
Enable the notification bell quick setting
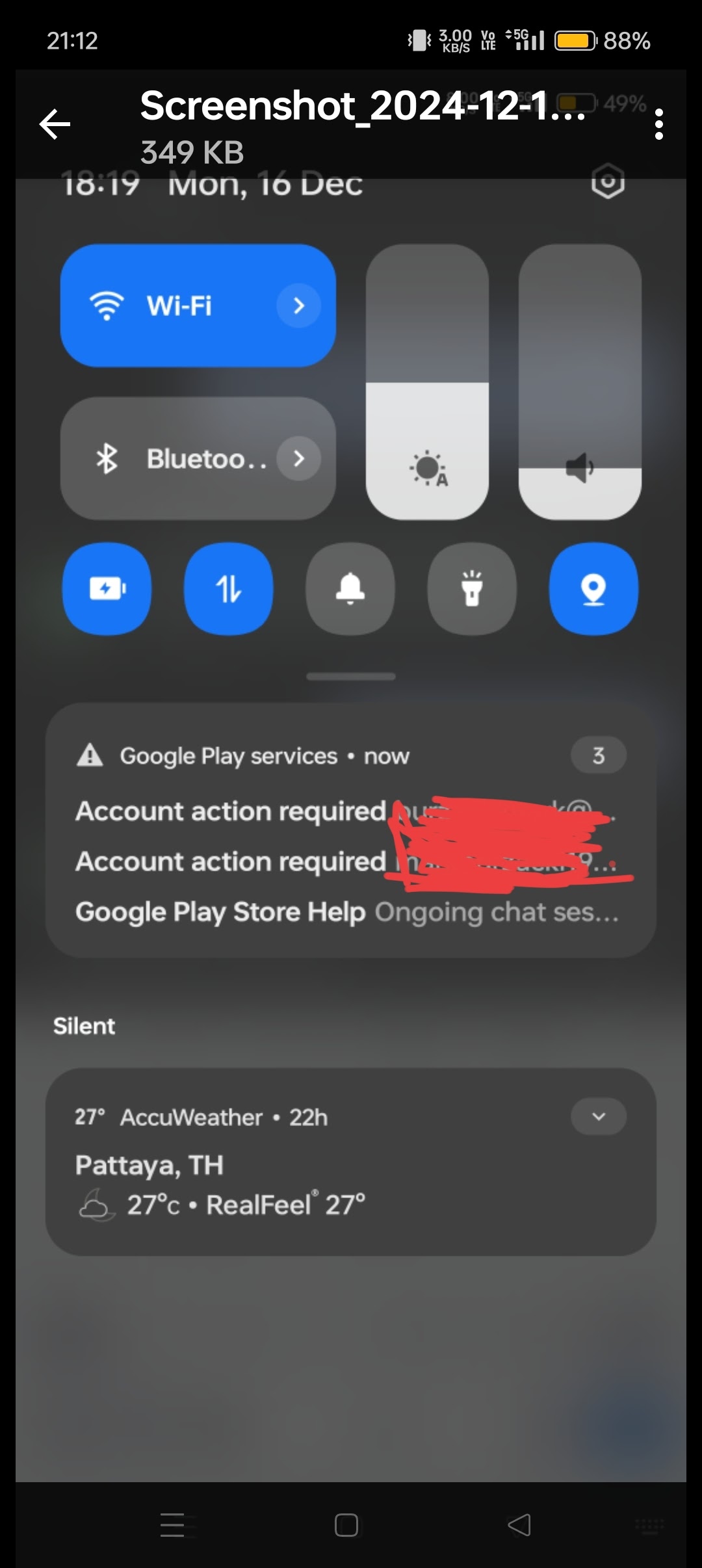click(350, 588)
